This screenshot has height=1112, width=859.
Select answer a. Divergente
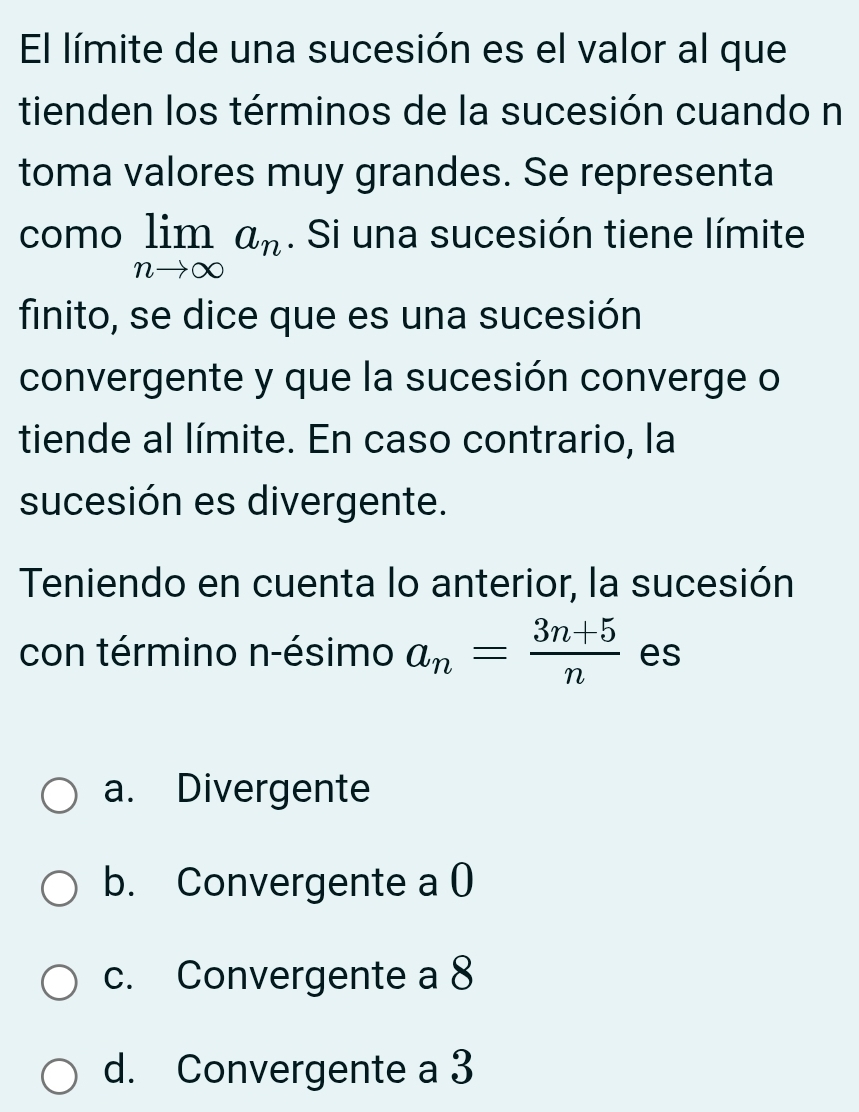point(60,795)
